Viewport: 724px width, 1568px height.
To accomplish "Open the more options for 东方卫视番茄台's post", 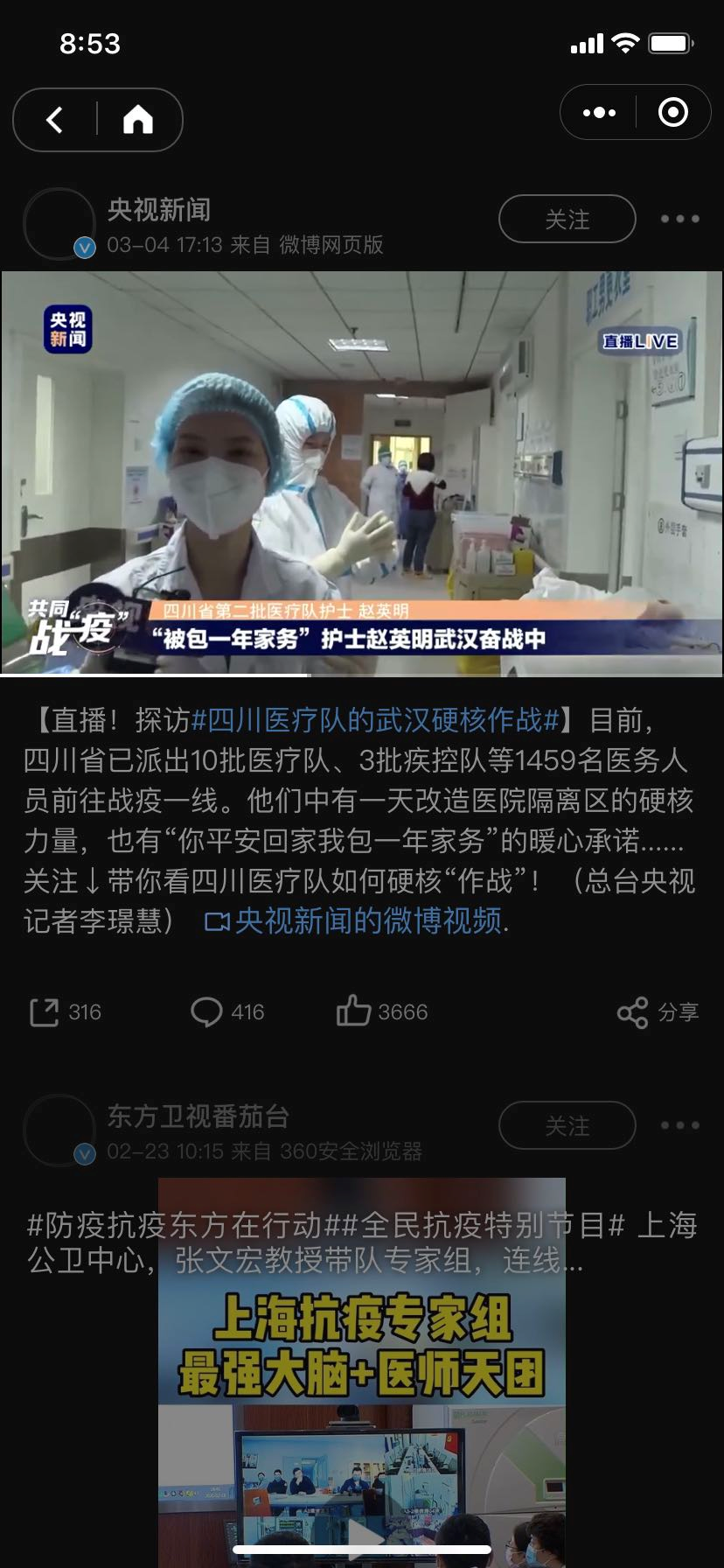I will 679,1125.
